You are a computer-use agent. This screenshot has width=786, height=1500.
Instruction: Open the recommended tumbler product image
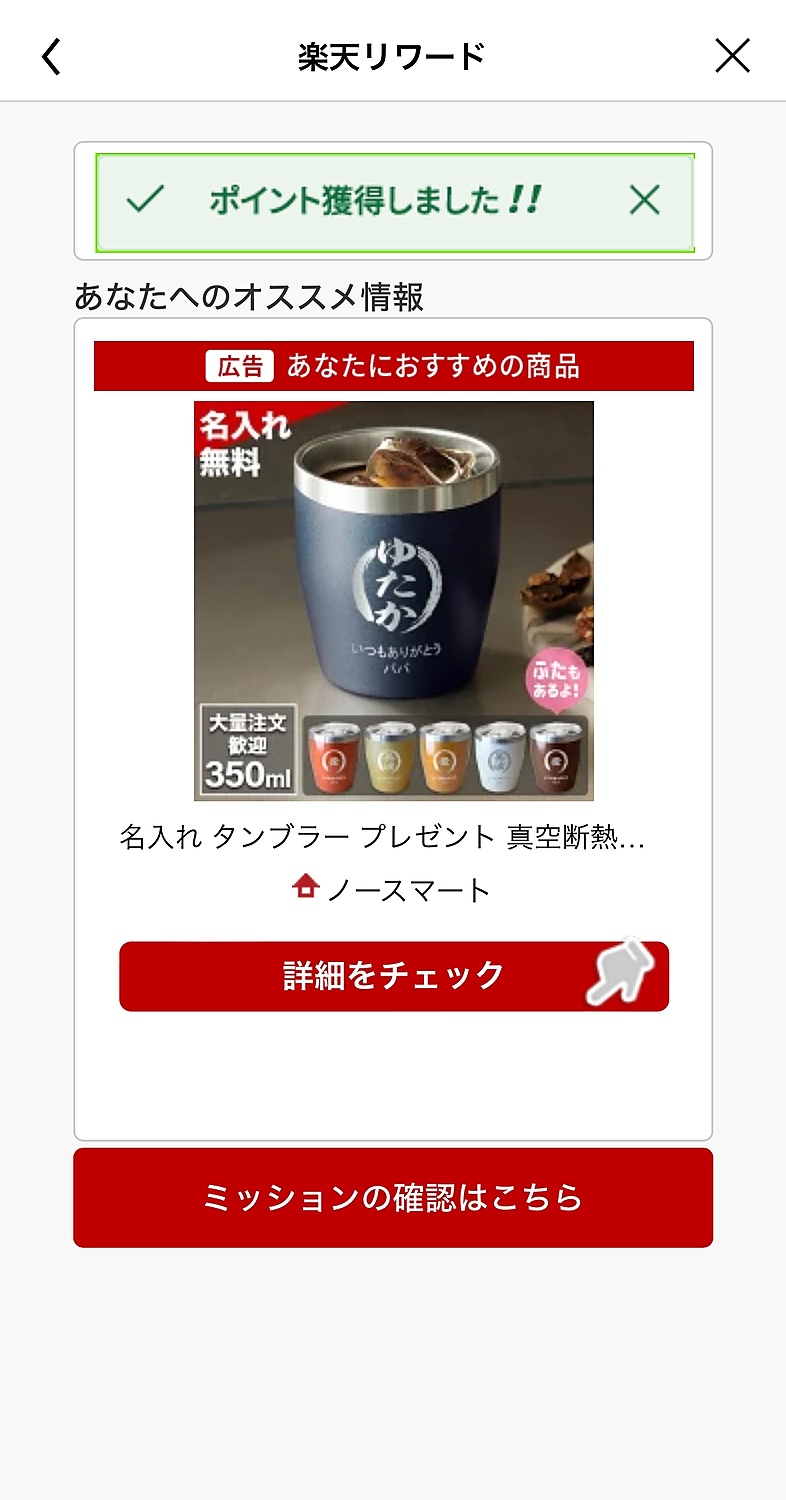[x=393, y=600]
